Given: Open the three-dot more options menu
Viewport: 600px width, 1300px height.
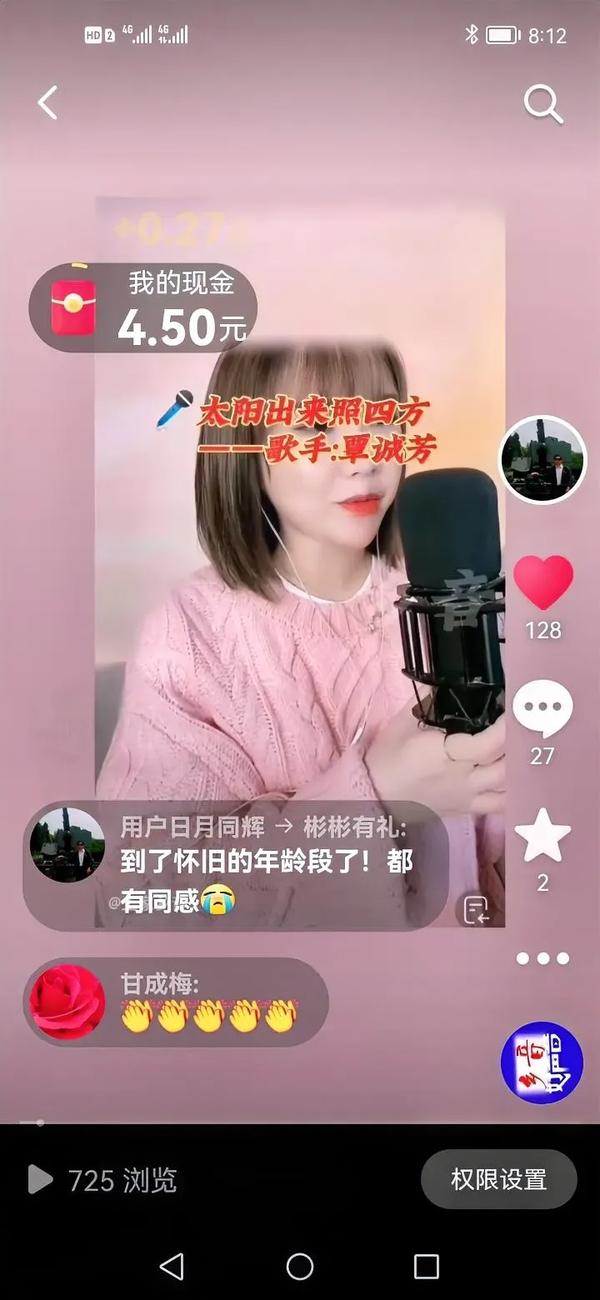Looking at the screenshot, I should (542, 959).
